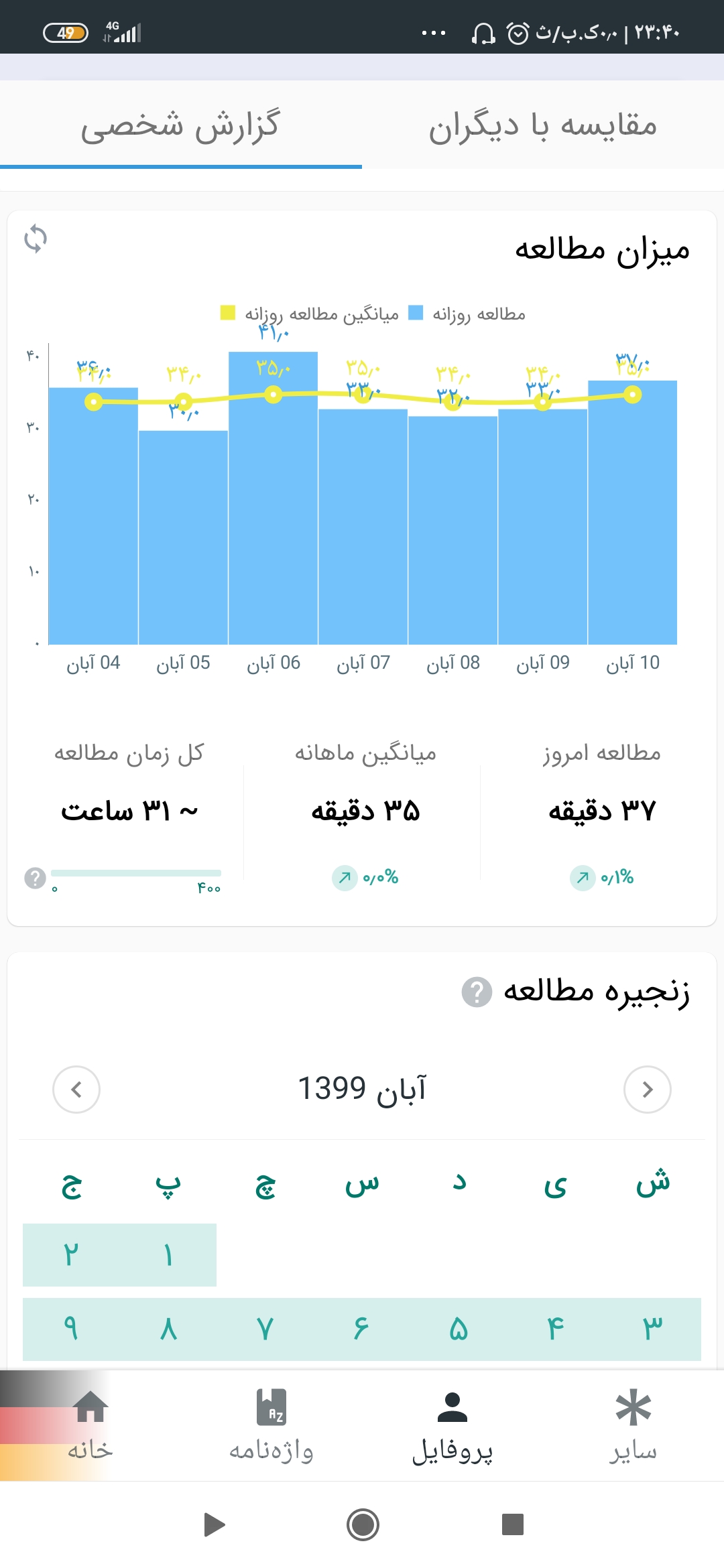Tap the system home button

[x=363, y=1524]
